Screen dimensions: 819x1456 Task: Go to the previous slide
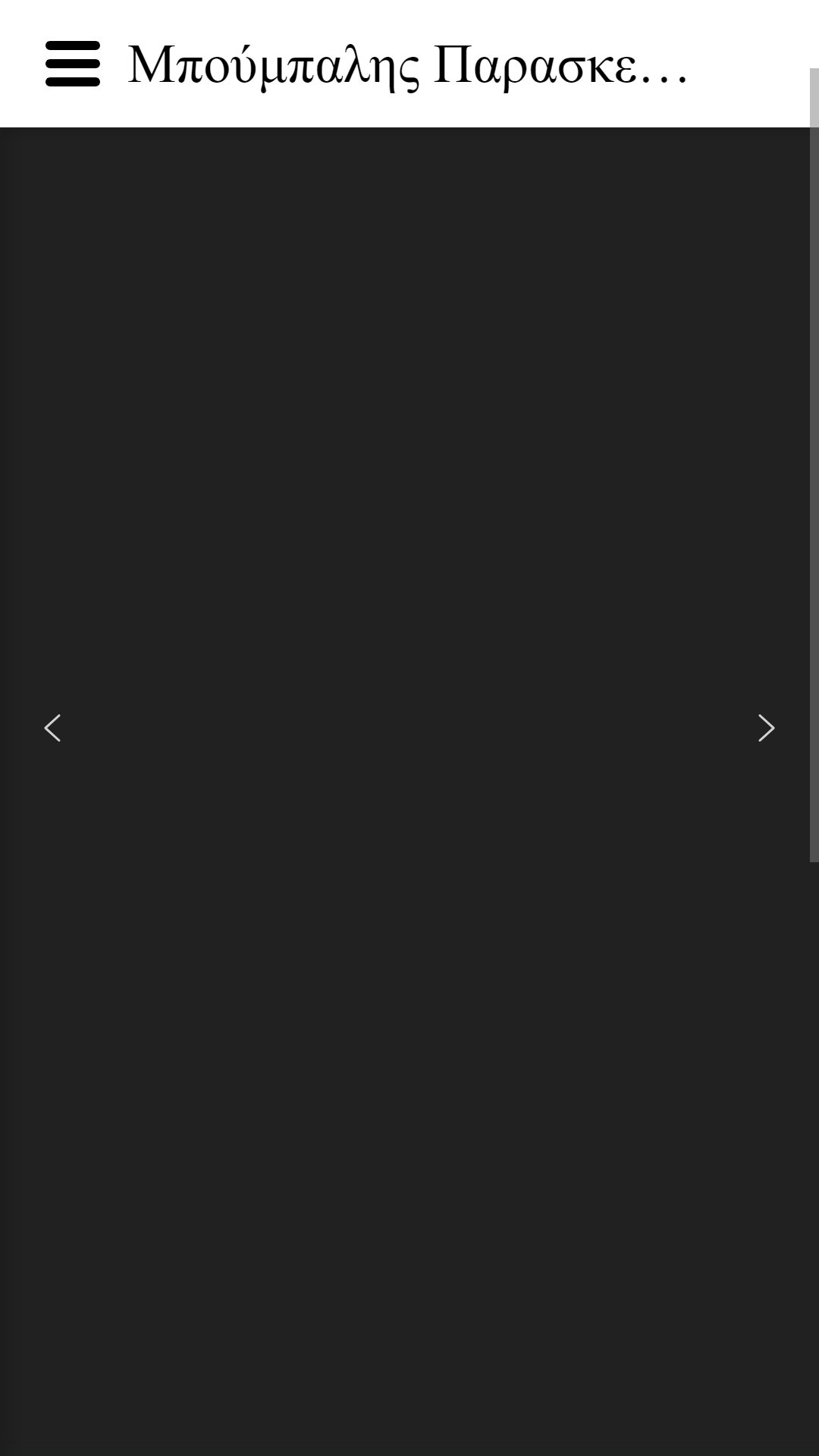point(52,728)
